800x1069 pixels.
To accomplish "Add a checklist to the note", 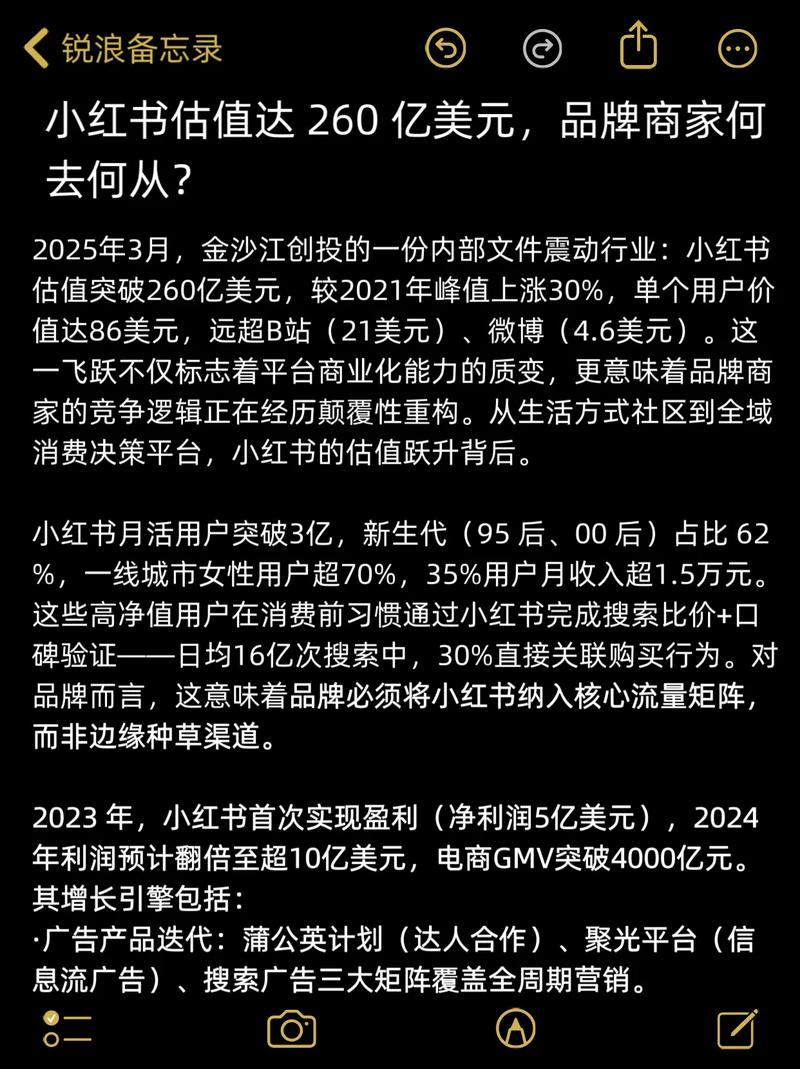I will point(67,1029).
